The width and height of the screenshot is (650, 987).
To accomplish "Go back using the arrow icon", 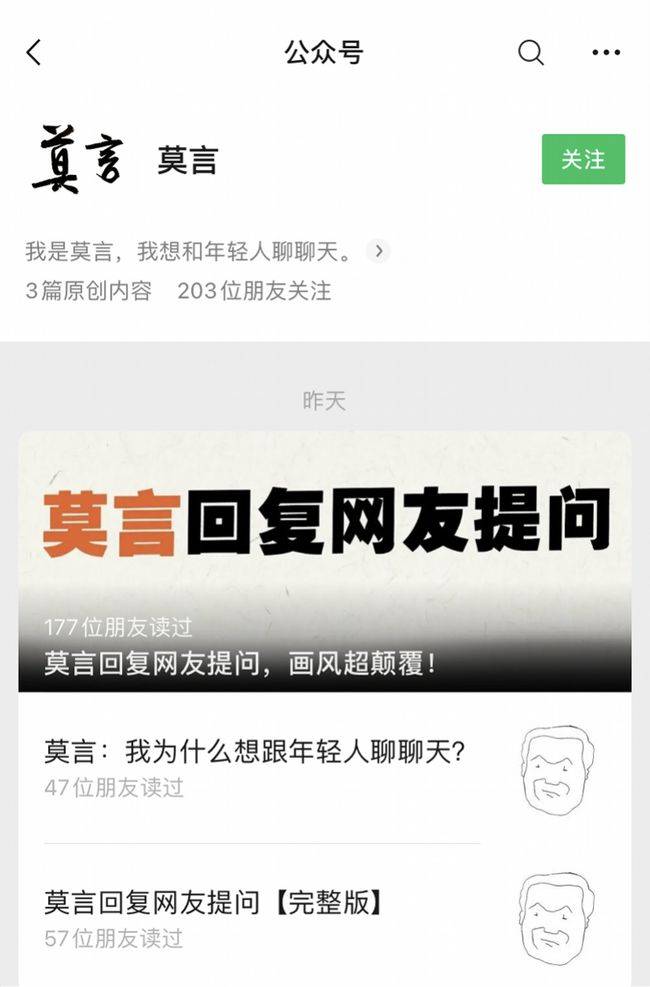I will (x=34, y=52).
